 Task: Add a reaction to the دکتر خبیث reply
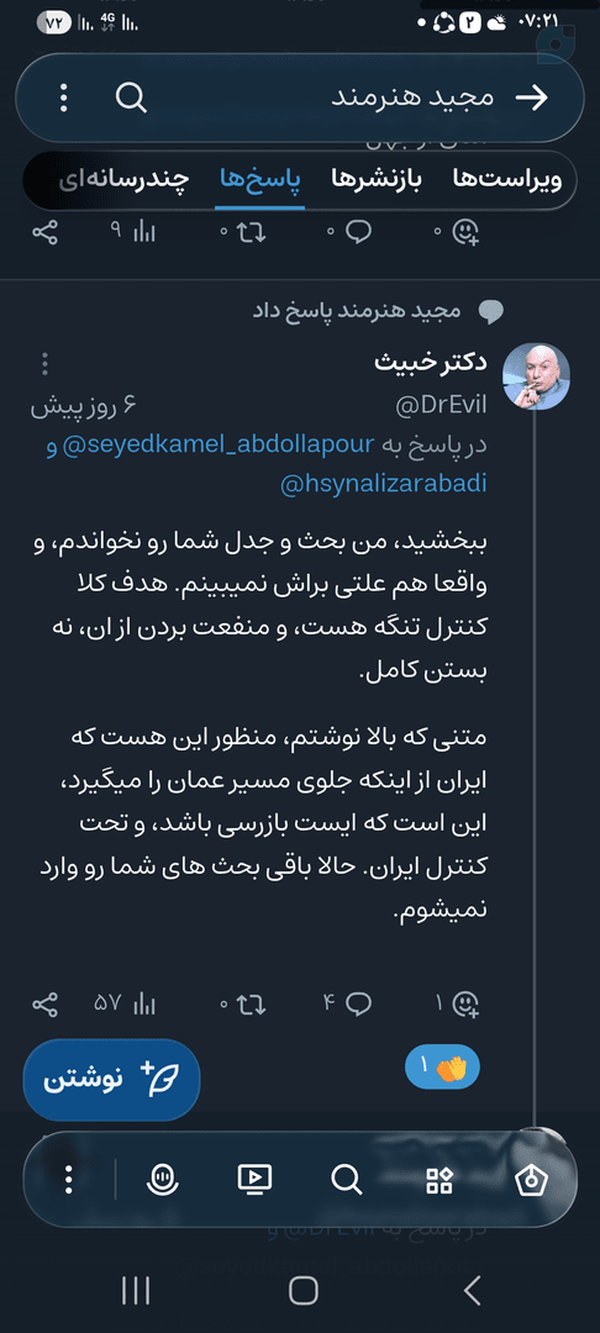tap(458, 1004)
